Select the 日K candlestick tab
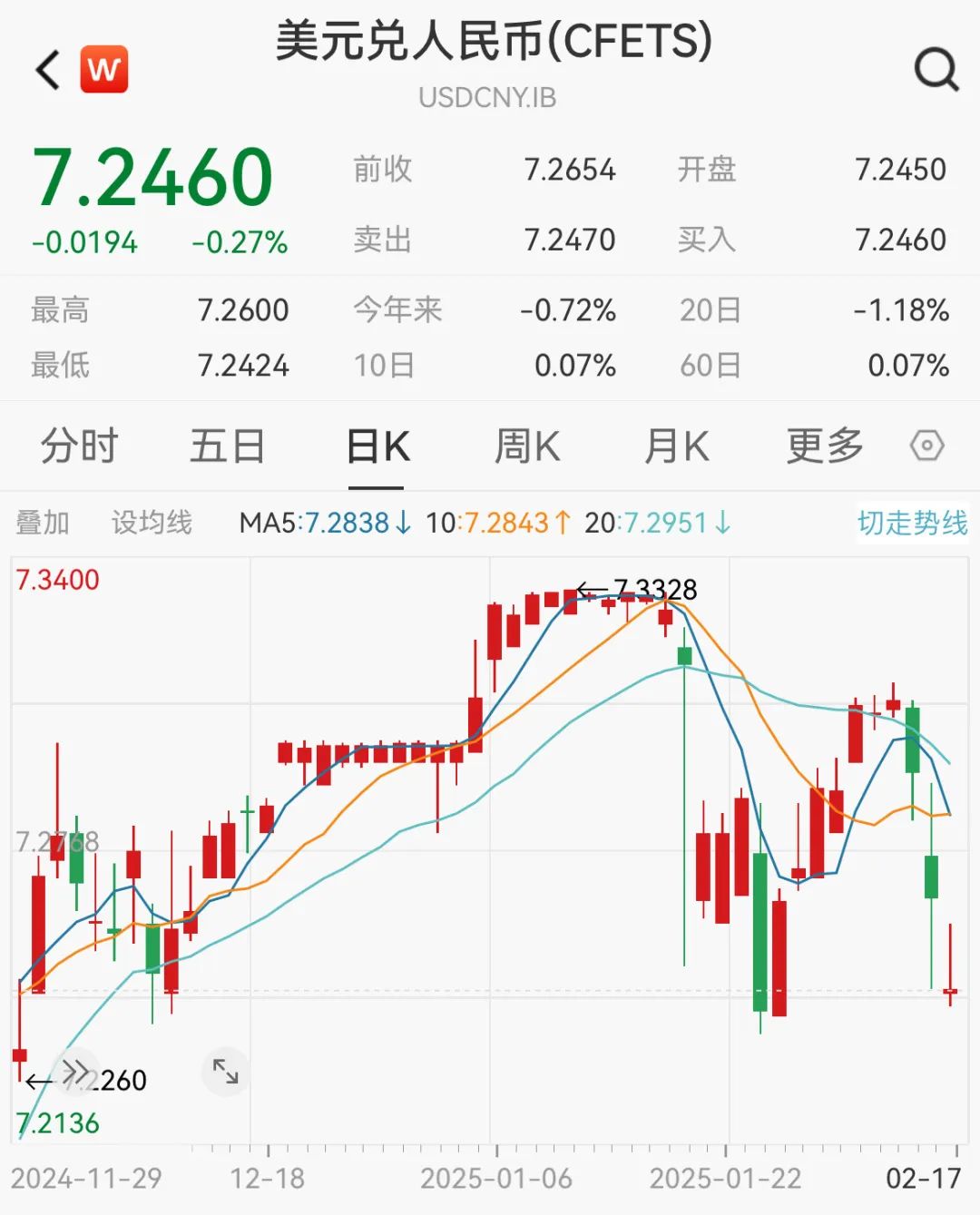Image resolution: width=980 pixels, height=1215 pixels. [x=377, y=446]
